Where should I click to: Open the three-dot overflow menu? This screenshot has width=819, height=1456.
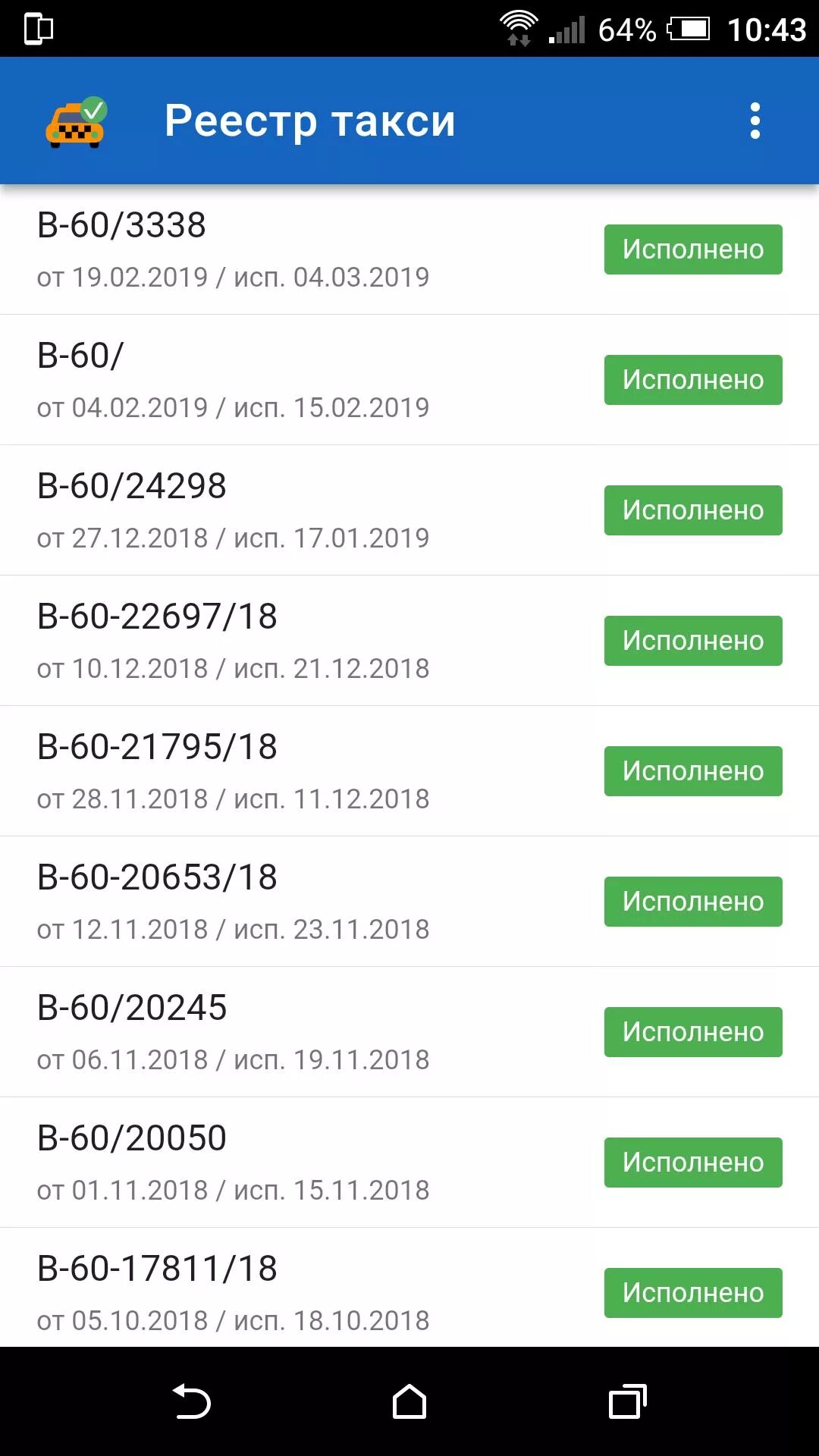(x=755, y=121)
